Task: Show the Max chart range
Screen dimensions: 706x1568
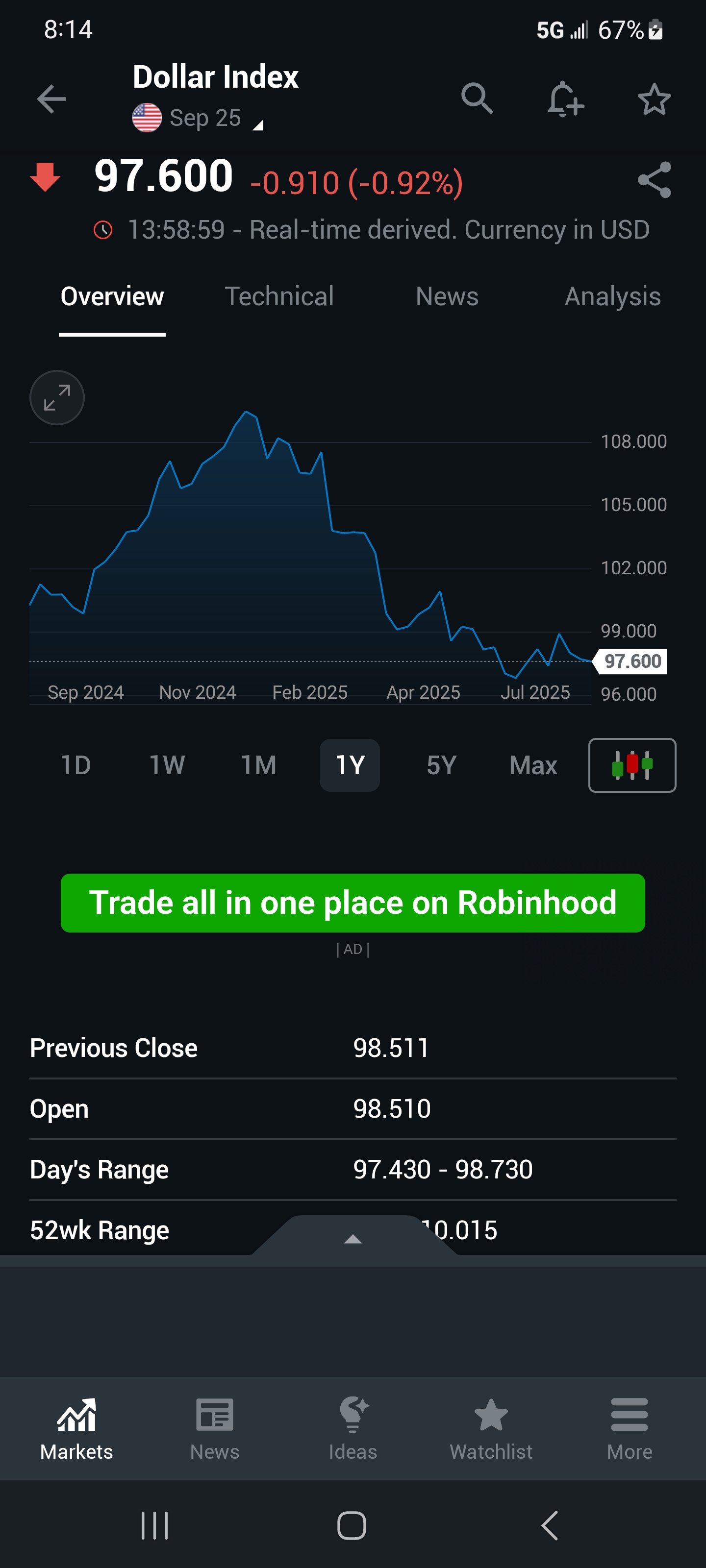Action: pyautogui.click(x=533, y=765)
